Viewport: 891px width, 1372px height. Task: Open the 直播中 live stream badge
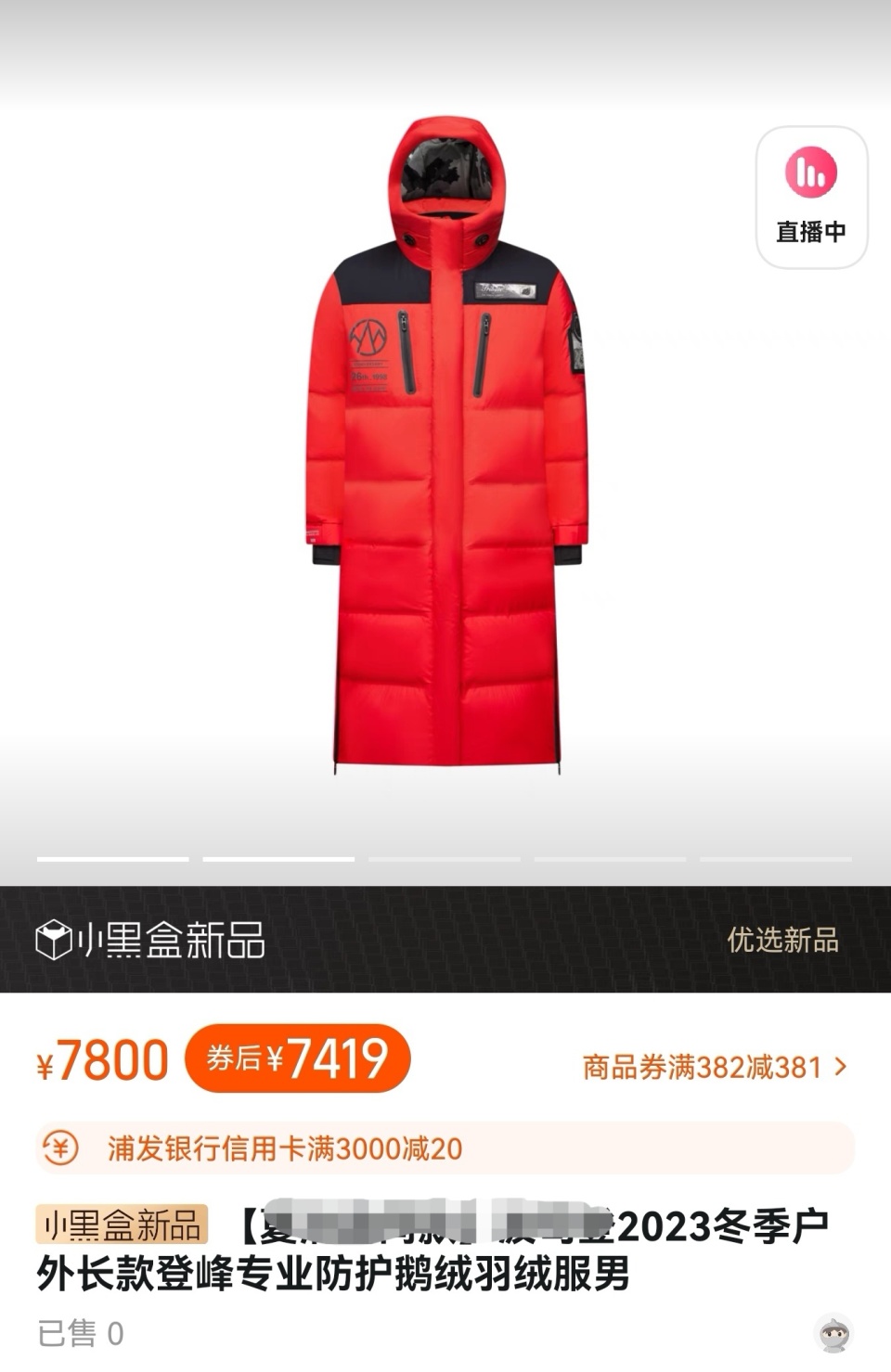click(811, 197)
